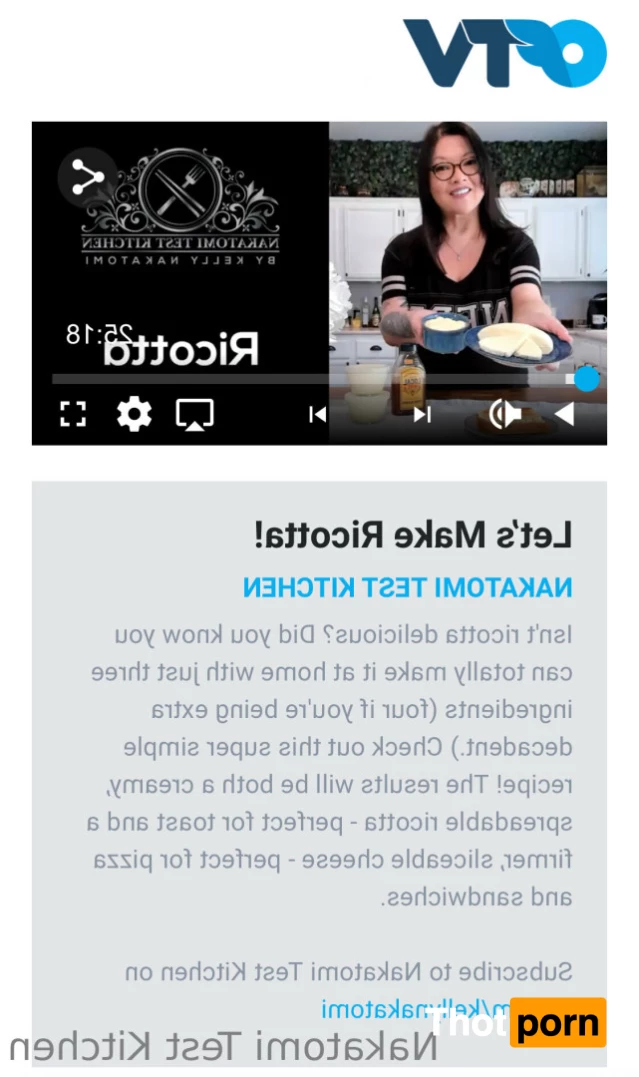Tap the video progress bar handle

[587, 379]
